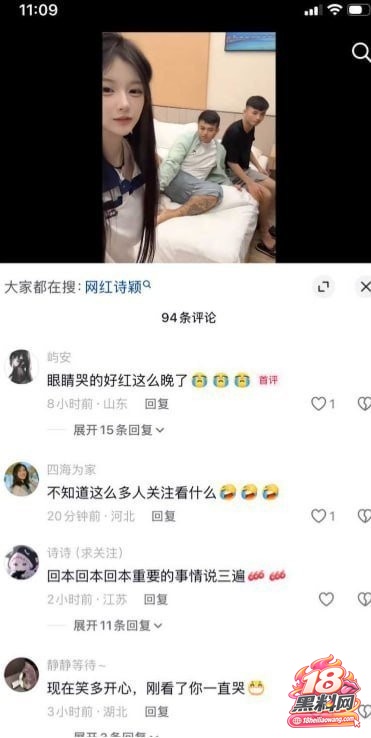Screen dimensions: 371x738
Task: Like the comment by 屿安
Action: coord(323,403)
